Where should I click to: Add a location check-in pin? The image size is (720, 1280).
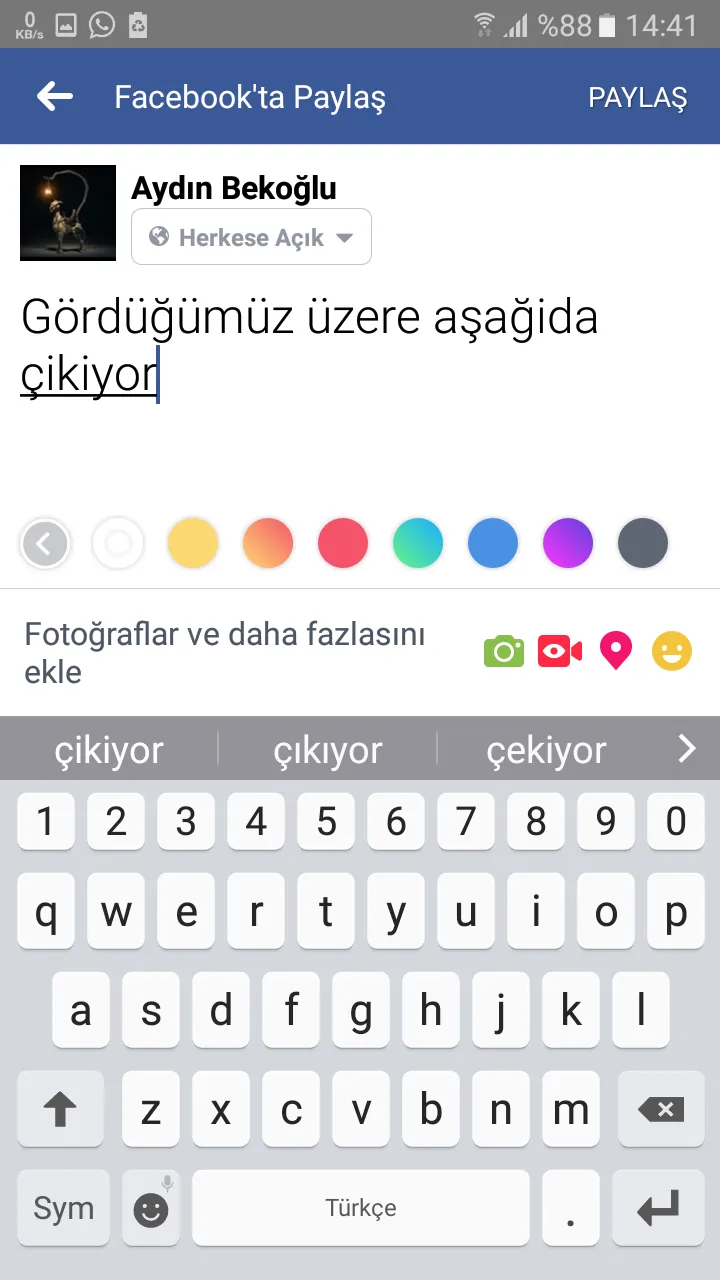[616, 652]
